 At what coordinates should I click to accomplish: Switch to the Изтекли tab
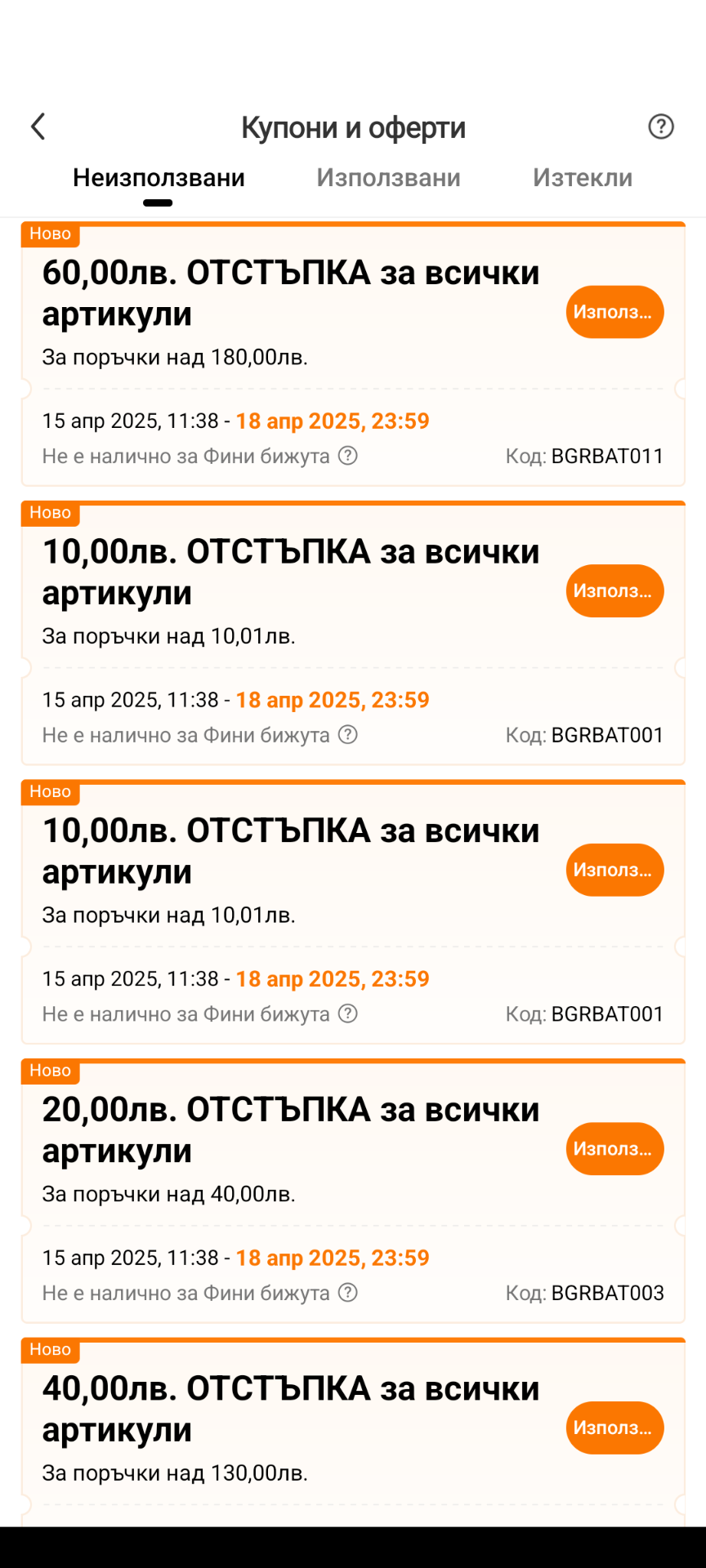582,178
